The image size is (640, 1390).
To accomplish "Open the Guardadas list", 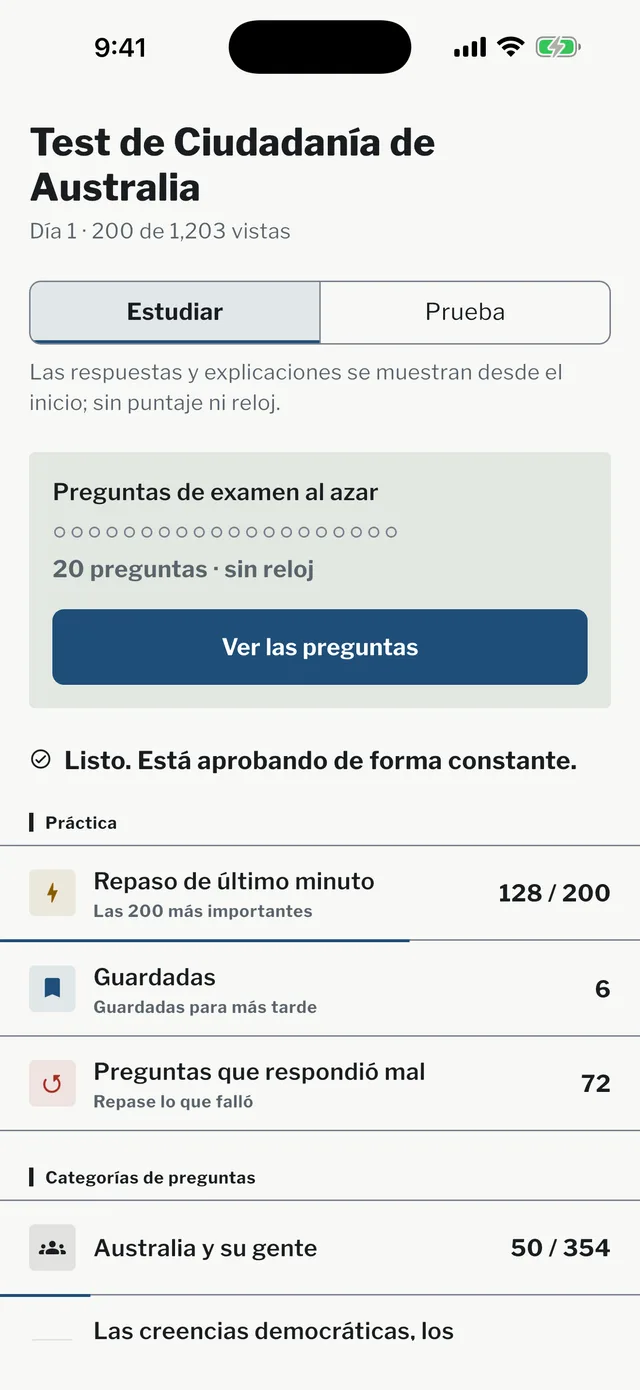I will [320, 989].
